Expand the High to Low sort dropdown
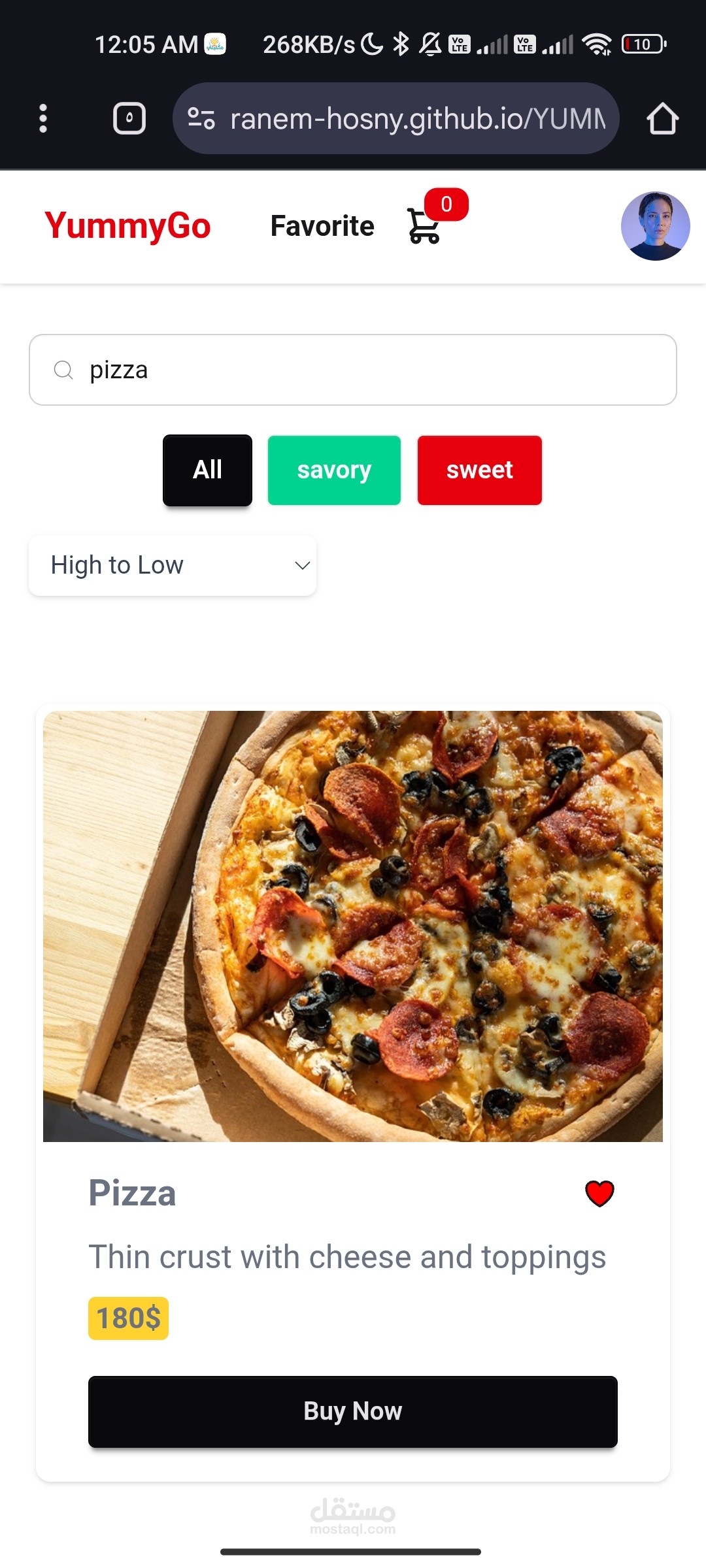This screenshot has width=706, height=1568. point(173,565)
